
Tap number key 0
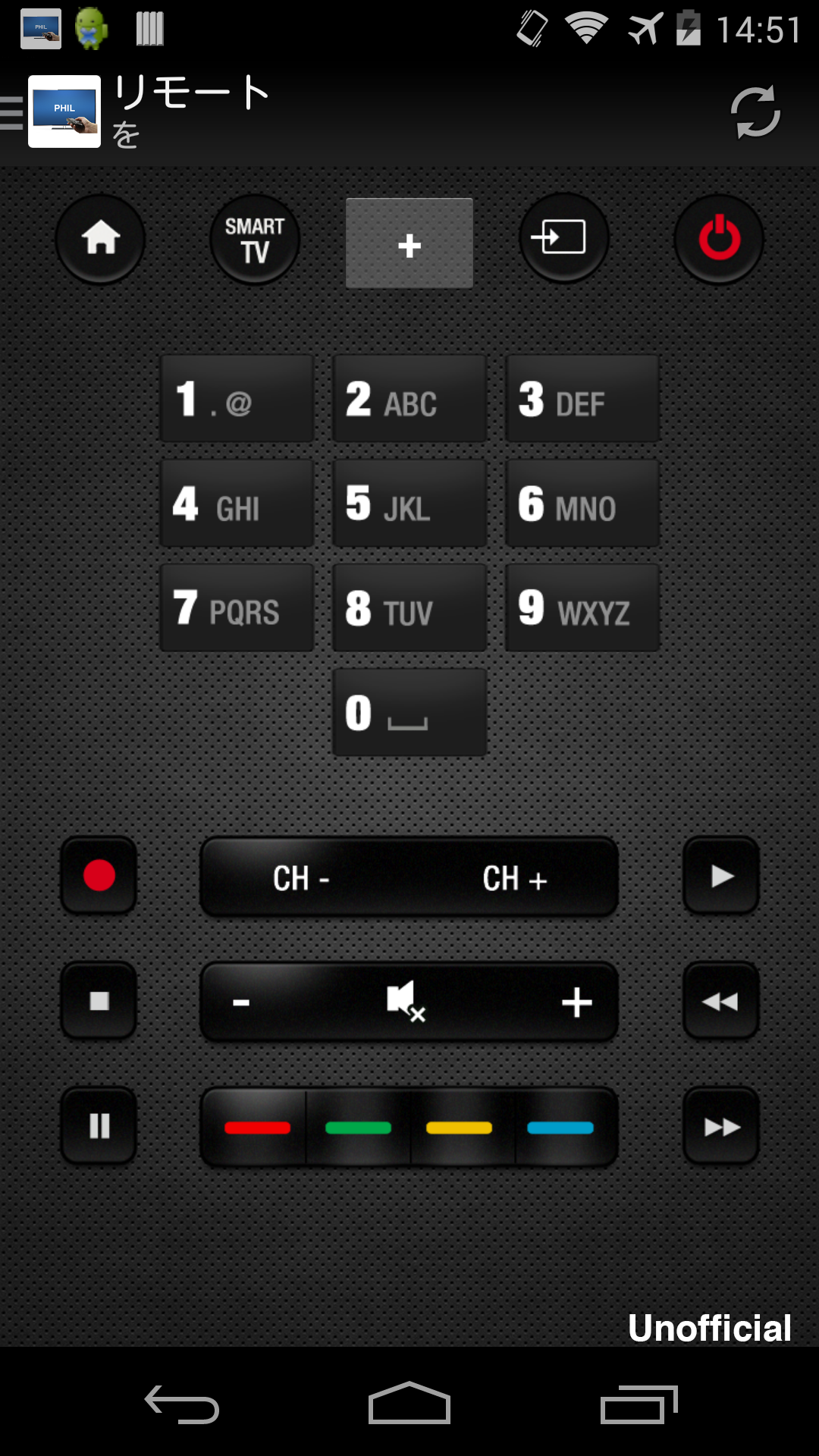(x=409, y=713)
